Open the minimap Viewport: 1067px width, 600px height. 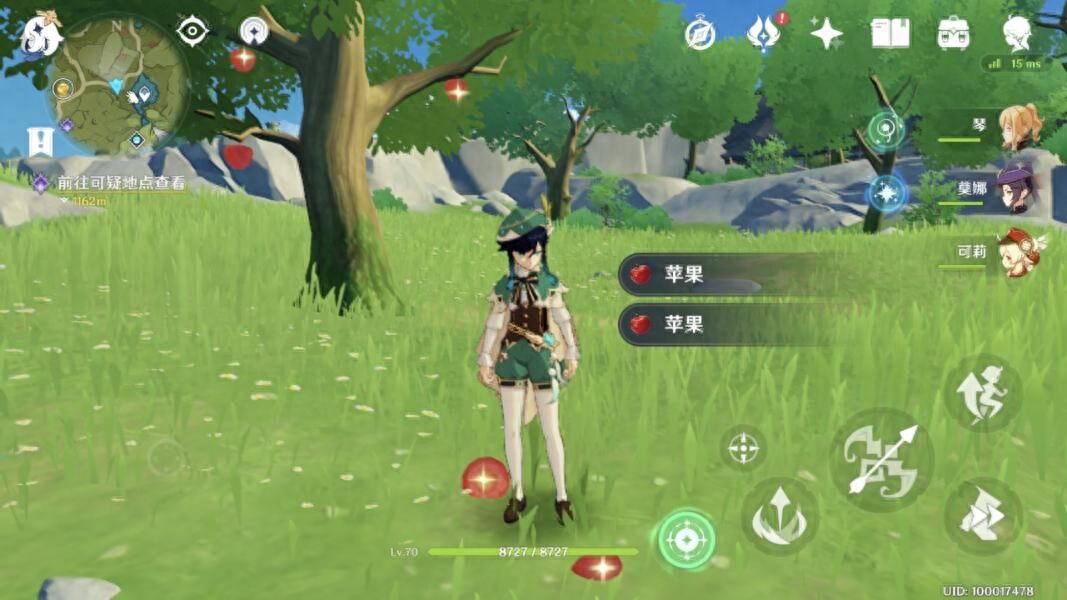tap(118, 84)
